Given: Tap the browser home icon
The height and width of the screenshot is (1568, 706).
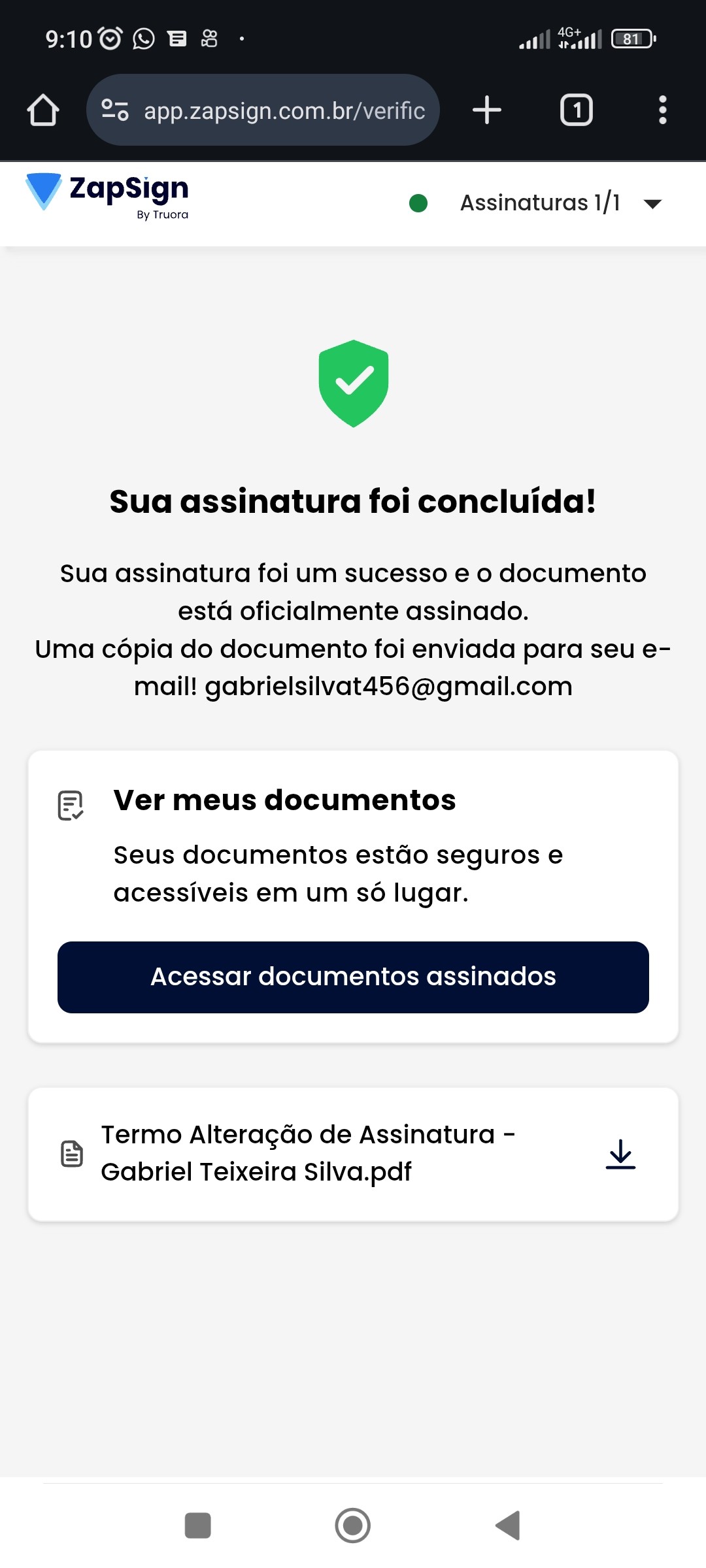Looking at the screenshot, I should pos(43,110).
